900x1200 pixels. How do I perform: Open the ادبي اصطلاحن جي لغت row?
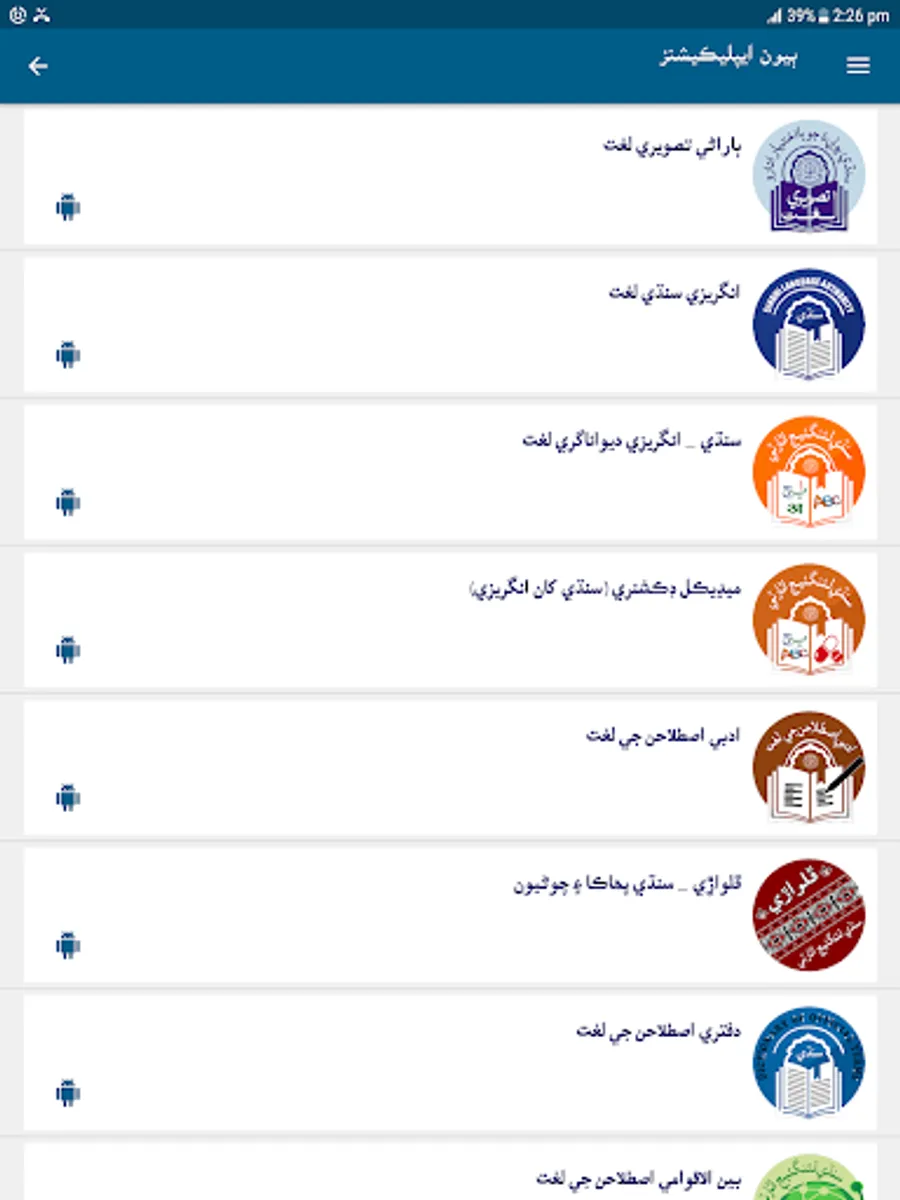pyautogui.click(x=450, y=767)
